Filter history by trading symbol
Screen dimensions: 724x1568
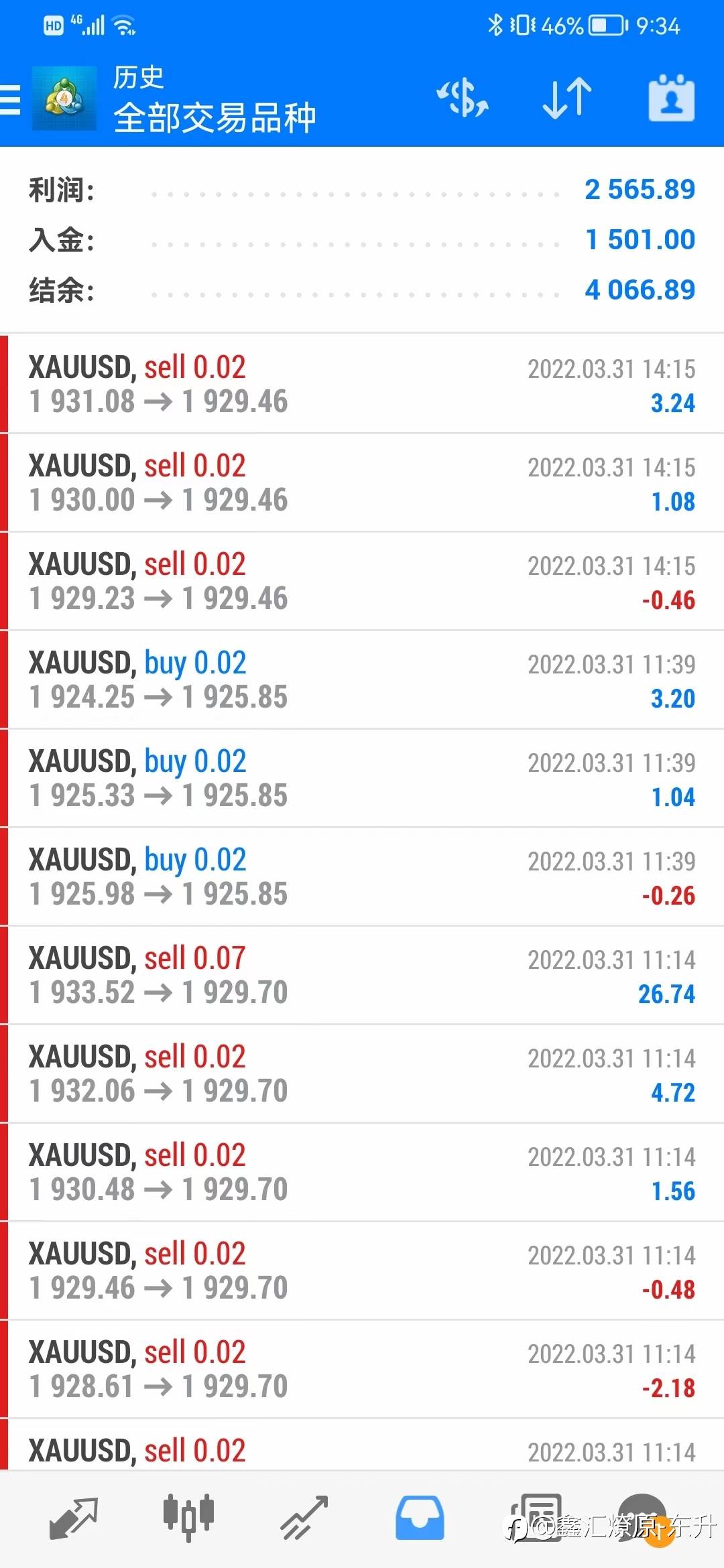pos(463,98)
